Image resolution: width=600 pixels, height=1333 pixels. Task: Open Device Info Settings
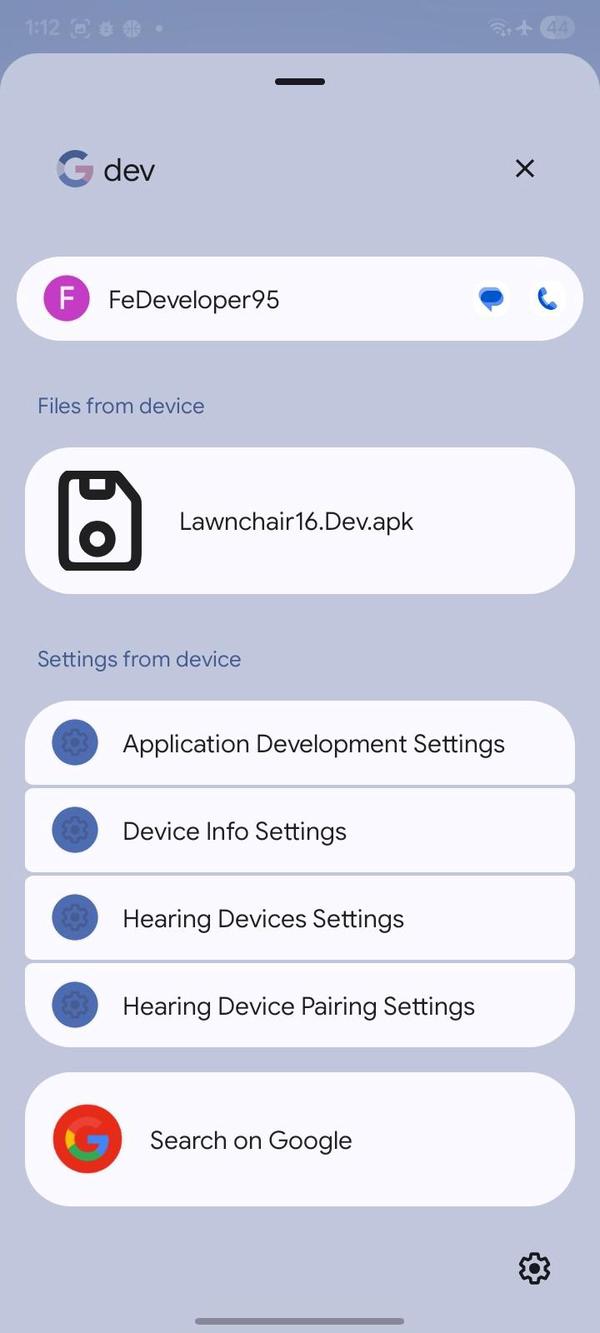(300, 831)
